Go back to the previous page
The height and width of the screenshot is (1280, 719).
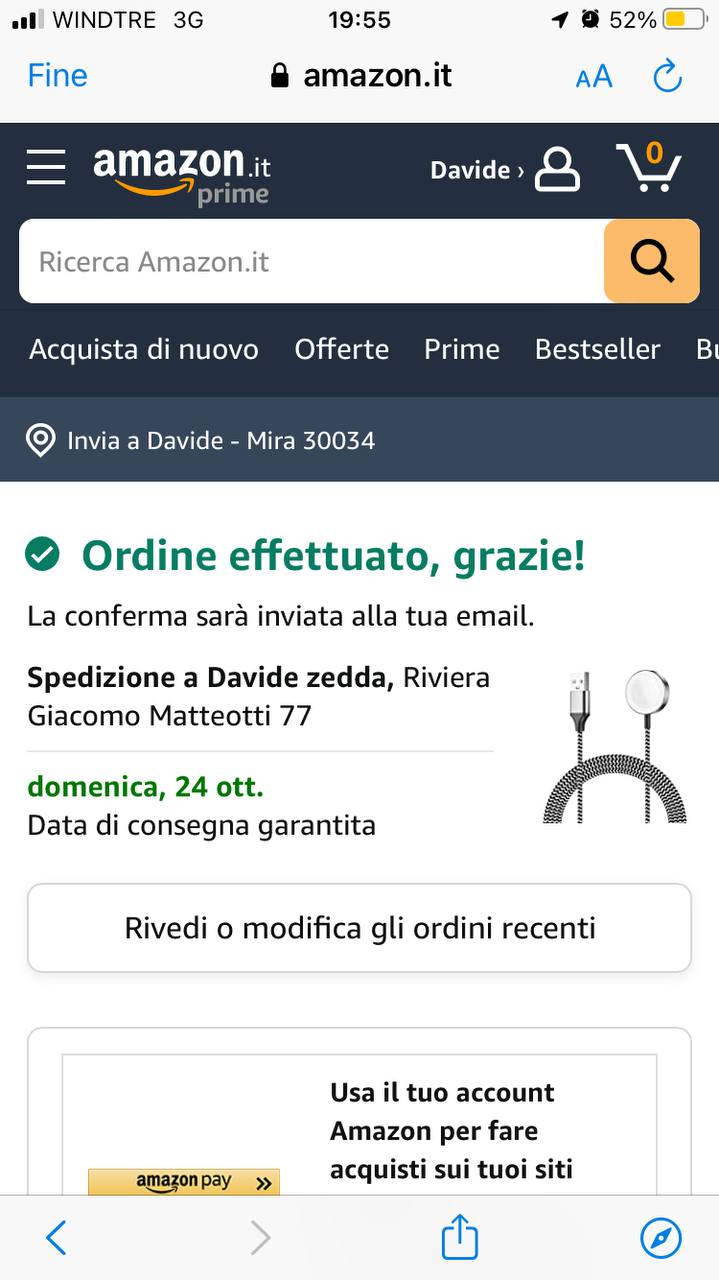click(57, 1238)
